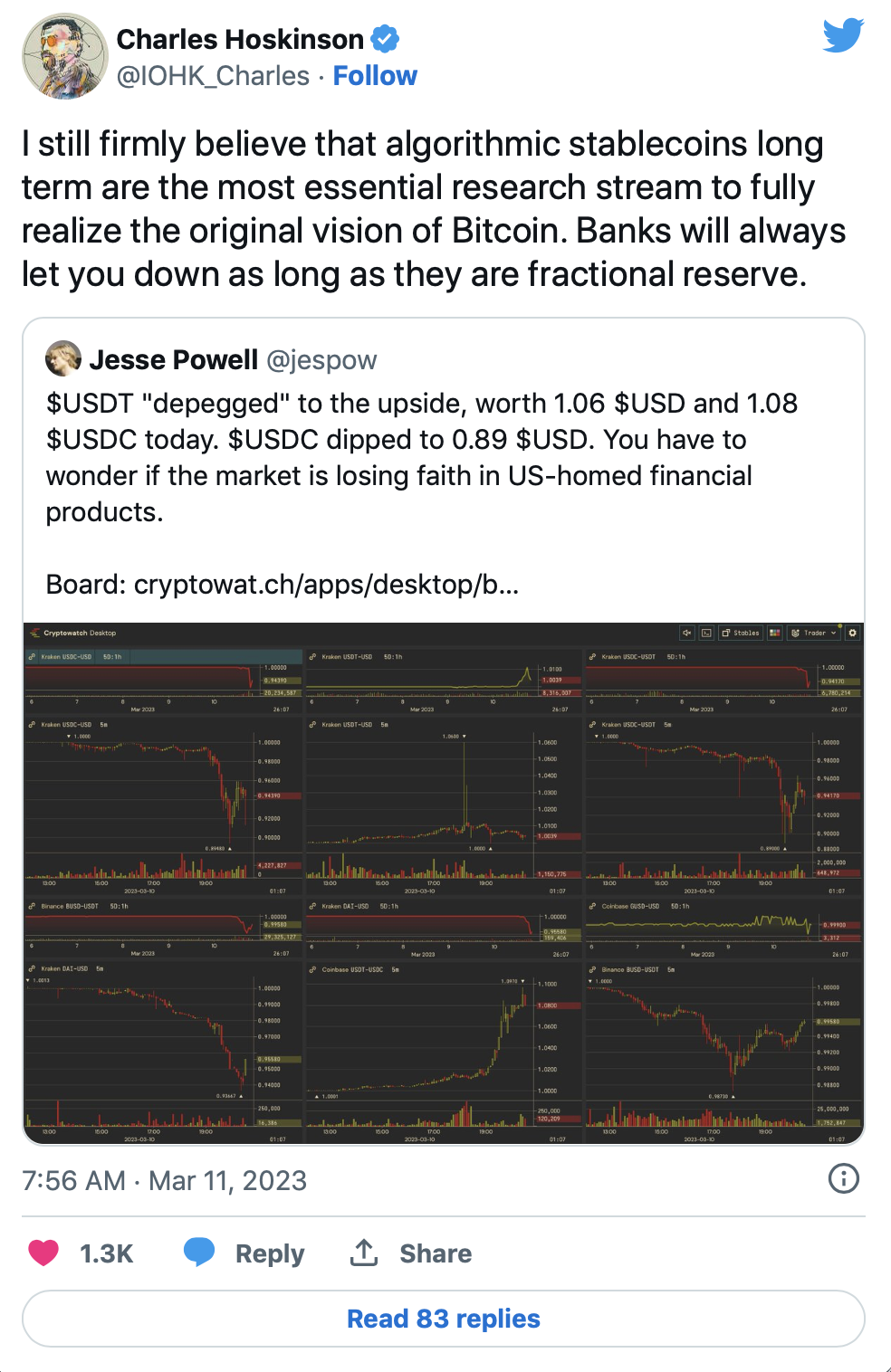This screenshot has height=1372, width=891.
Task: Open the tweet info icon
Action: (843, 1178)
